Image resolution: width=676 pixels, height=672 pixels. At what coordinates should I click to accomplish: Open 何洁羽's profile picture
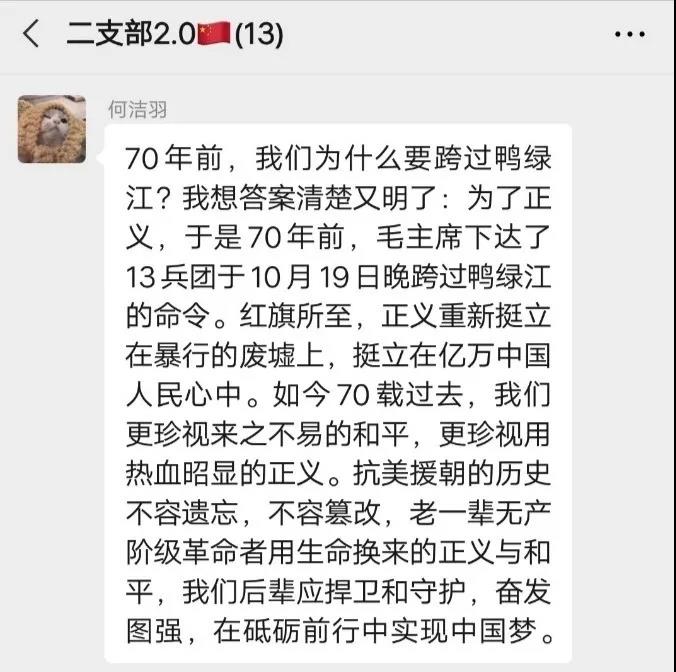pos(51,129)
